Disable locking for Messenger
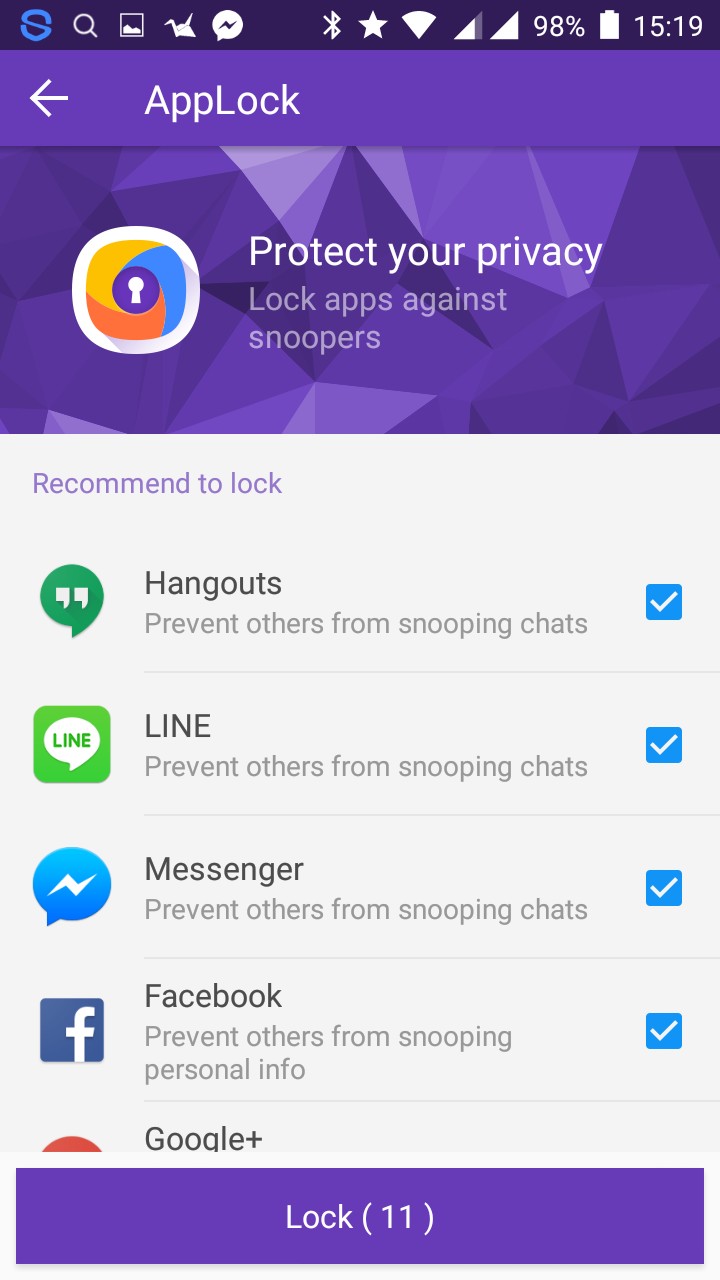Image resolution: width=720 pixels, height=1280 pixels. tap(664, 887)
